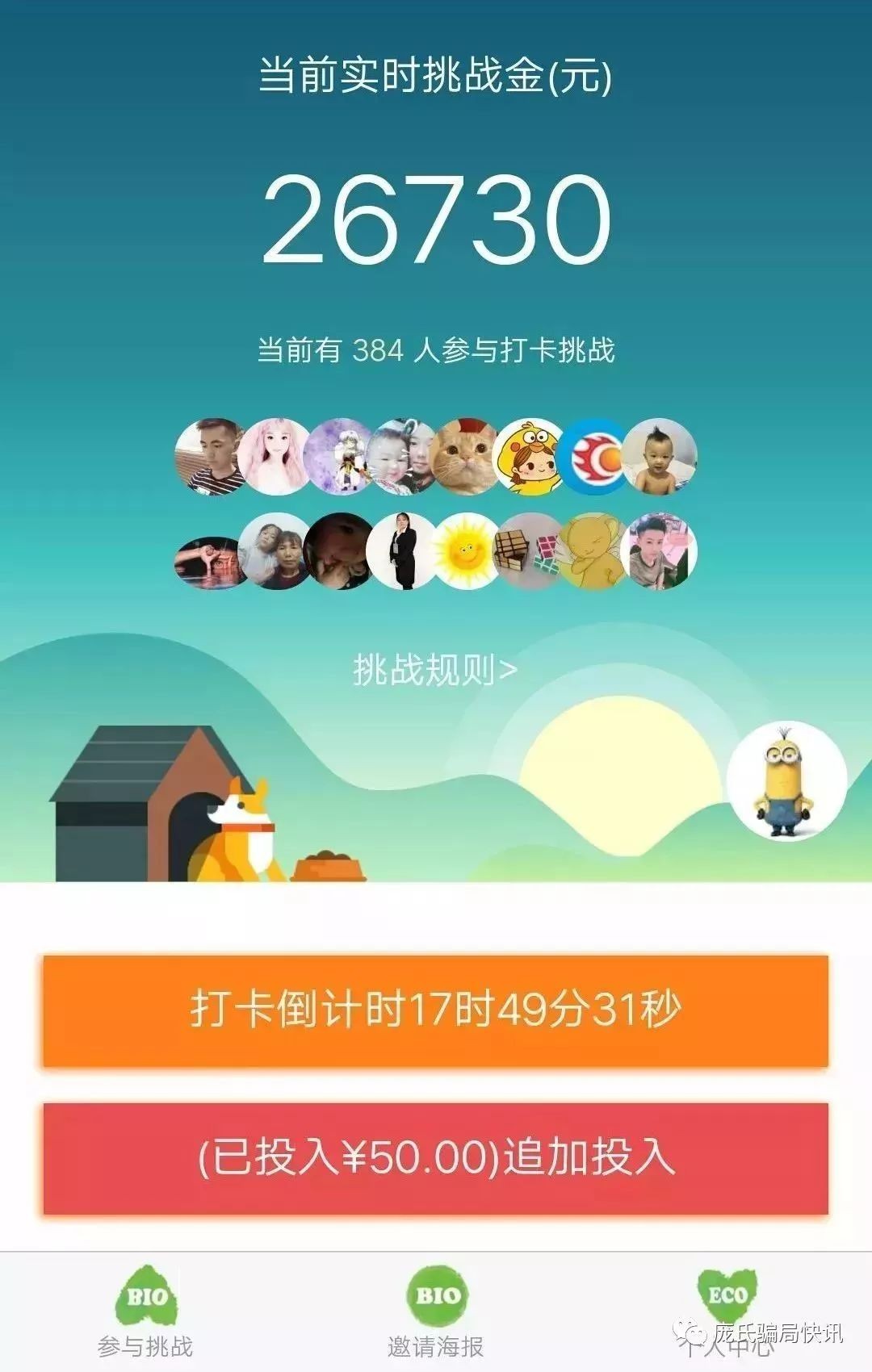
Task: Open the 挑战规则 rules link
Action: click(435, 669)
